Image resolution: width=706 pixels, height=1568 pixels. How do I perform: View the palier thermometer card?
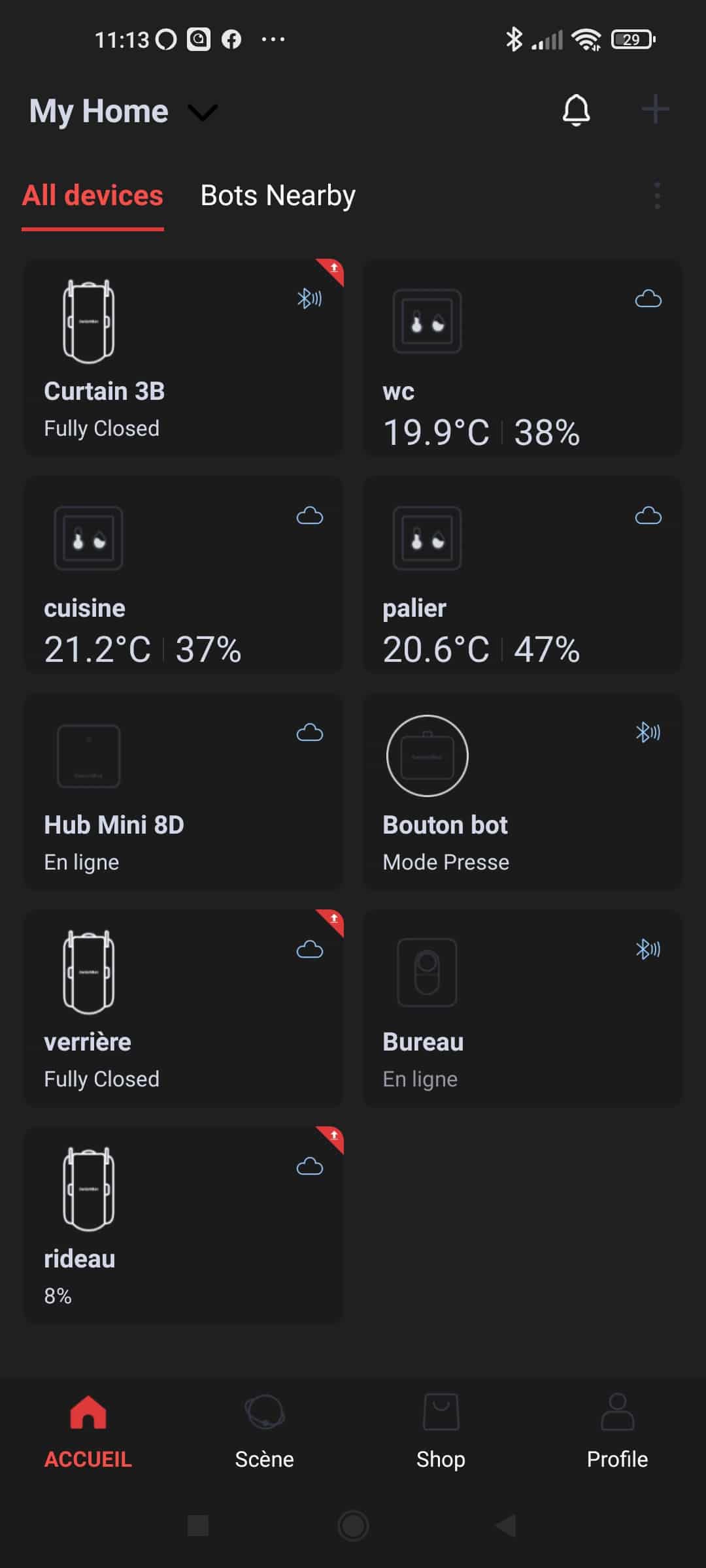(x=522, y=574)
